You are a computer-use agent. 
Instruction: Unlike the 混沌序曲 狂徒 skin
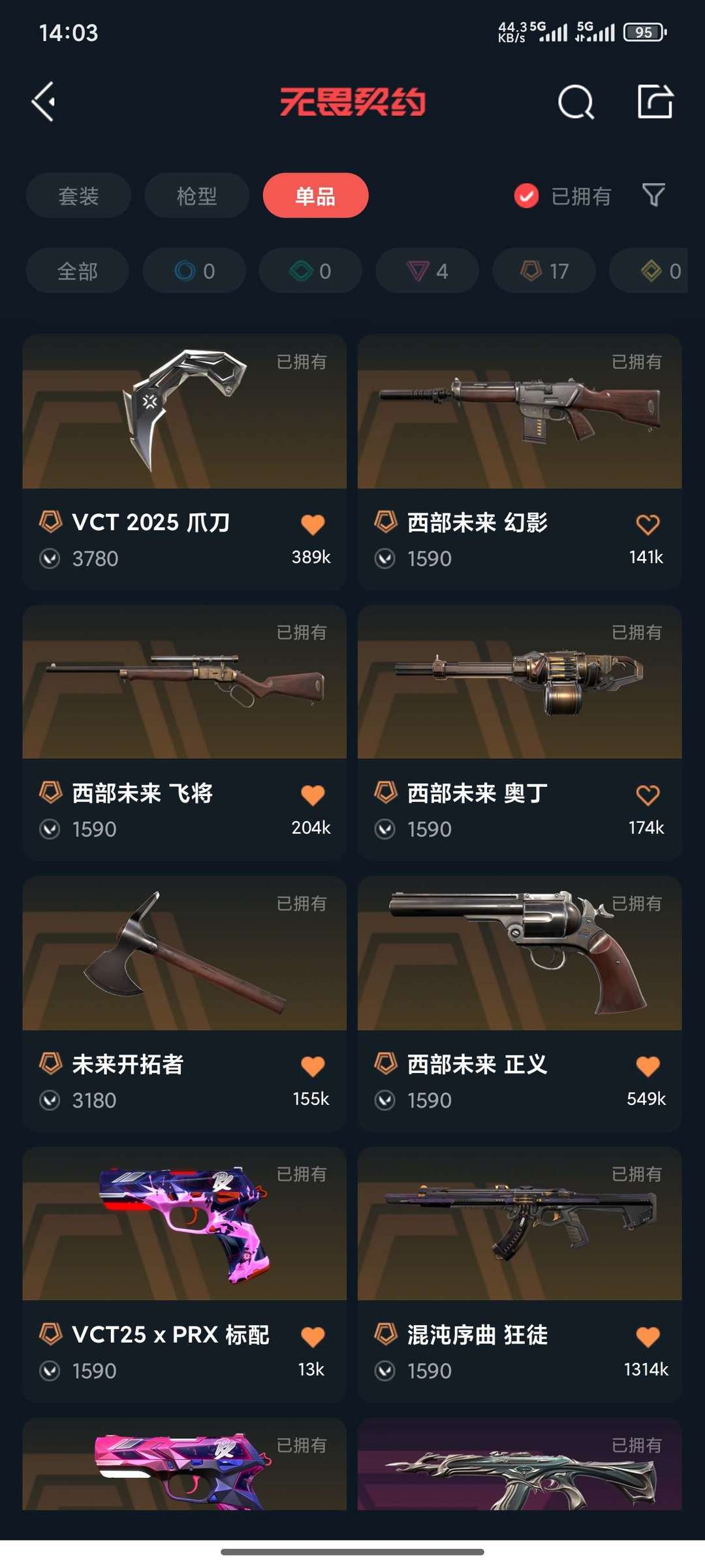click(648, 1336)
